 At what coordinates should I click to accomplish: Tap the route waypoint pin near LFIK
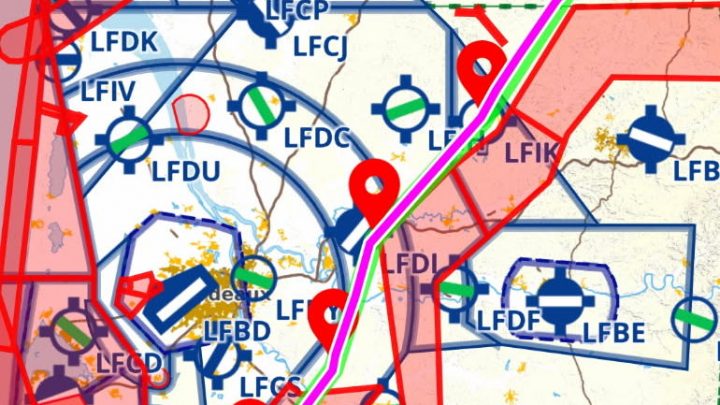[481, 66]
